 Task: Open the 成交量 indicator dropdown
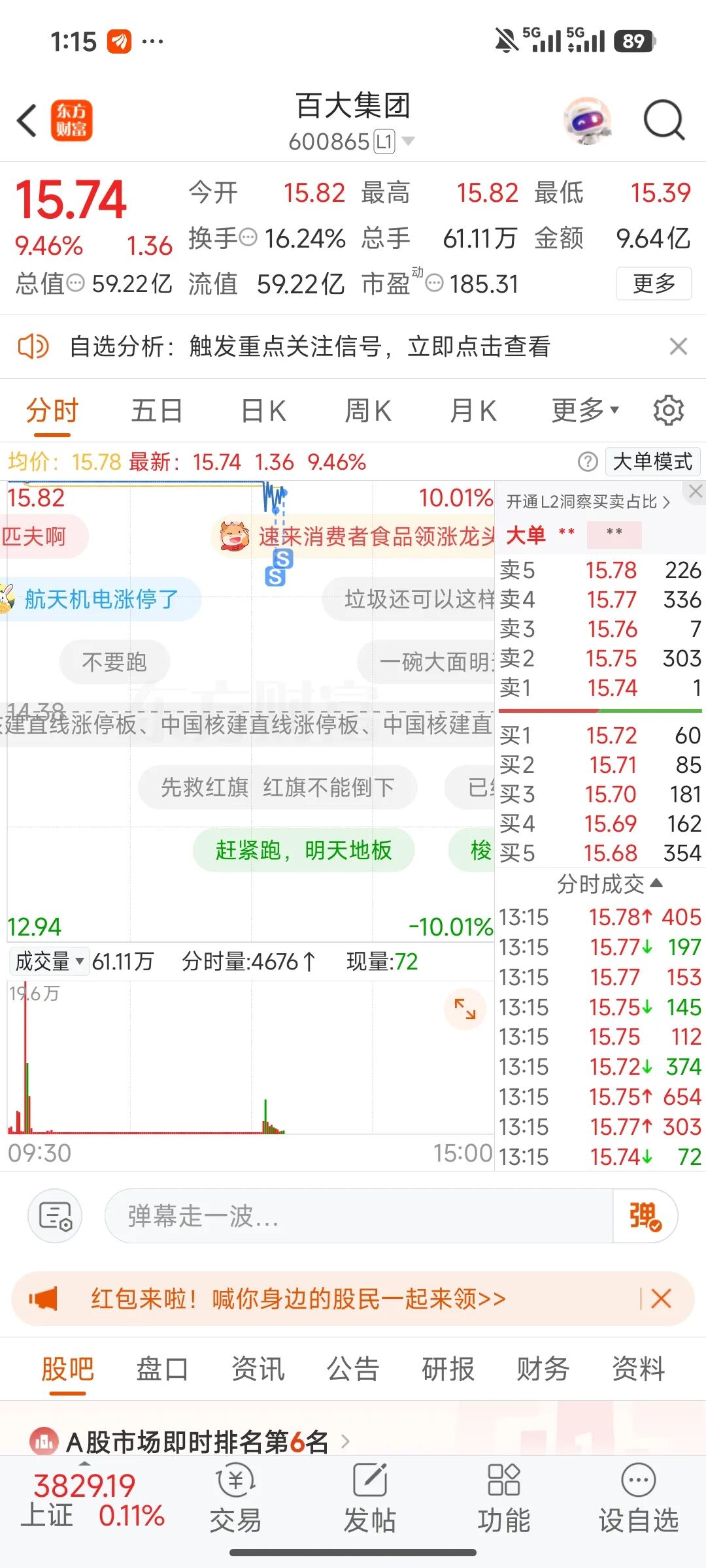(x=48, y=961)
